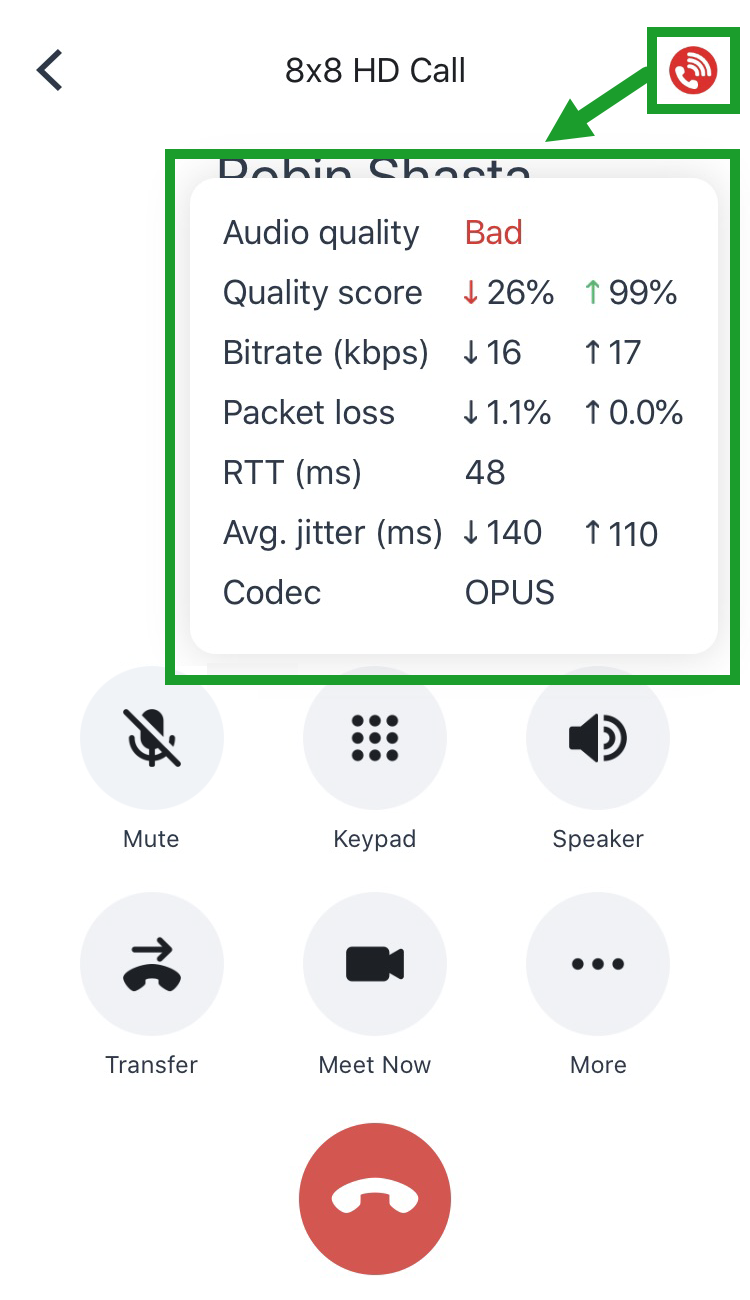Start a Meet Now video meeting
The width and height of the screenshot is (750, 1300).
[374, 964]
